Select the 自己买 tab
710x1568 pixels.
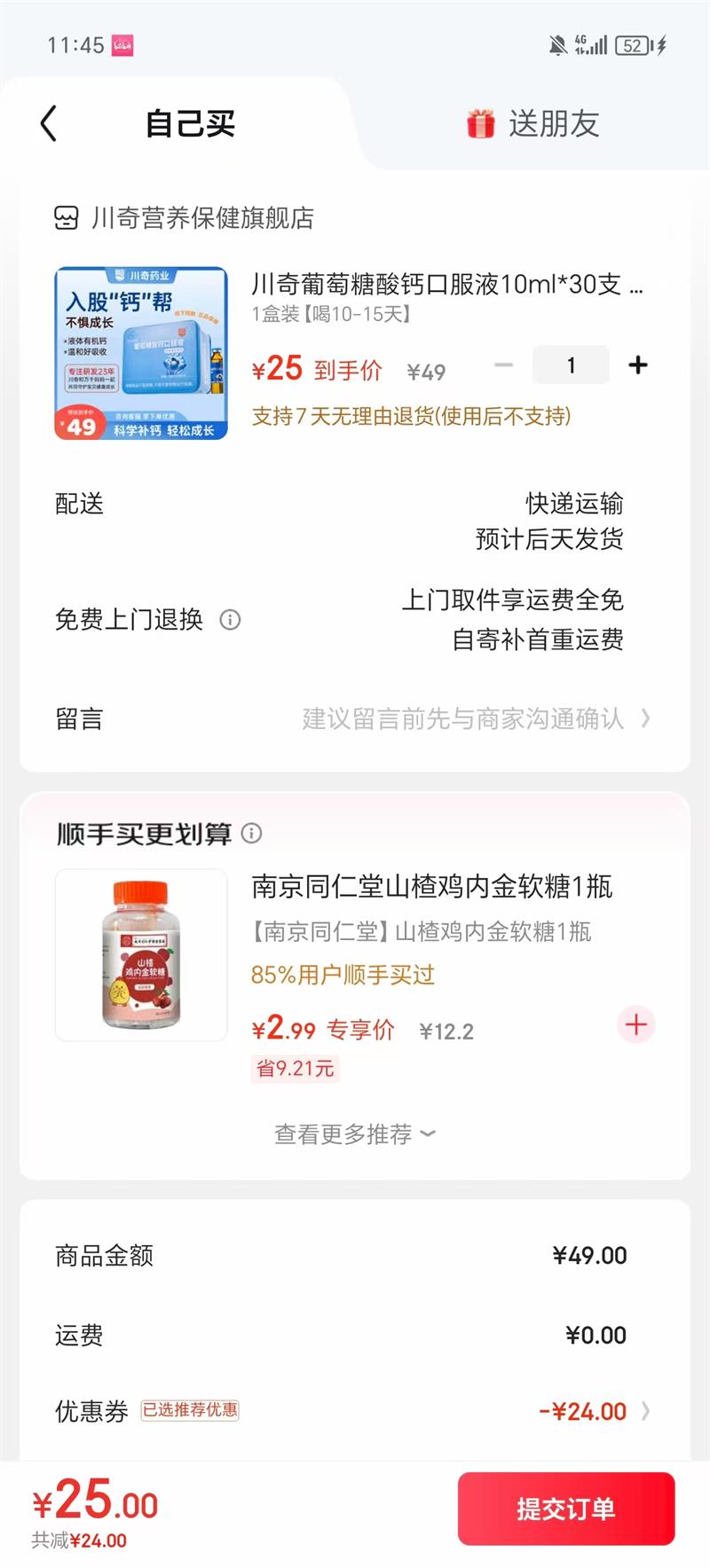pyautogui.click(x=190, y=124)
